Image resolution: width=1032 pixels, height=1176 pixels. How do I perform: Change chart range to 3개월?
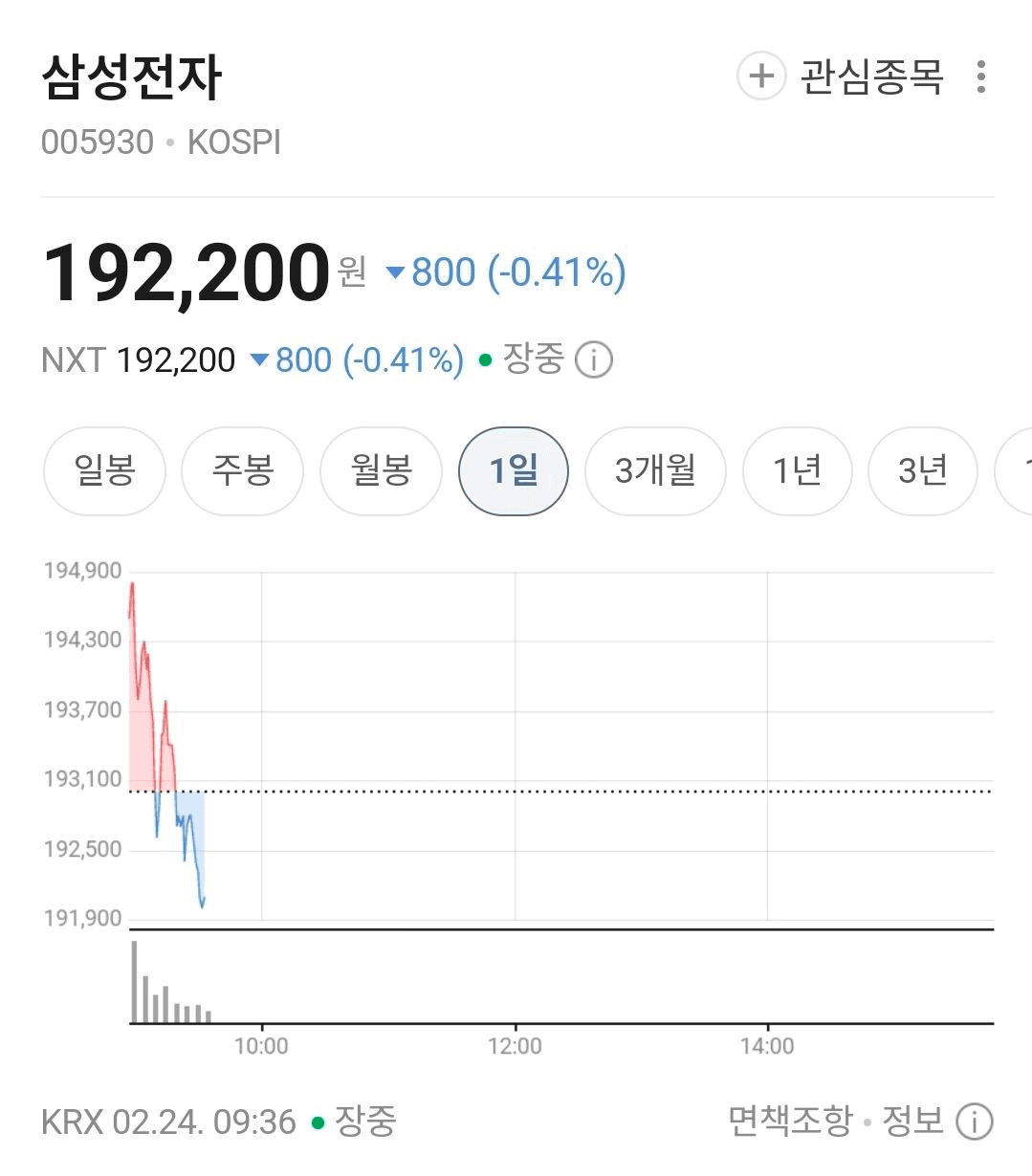point(655,470)
